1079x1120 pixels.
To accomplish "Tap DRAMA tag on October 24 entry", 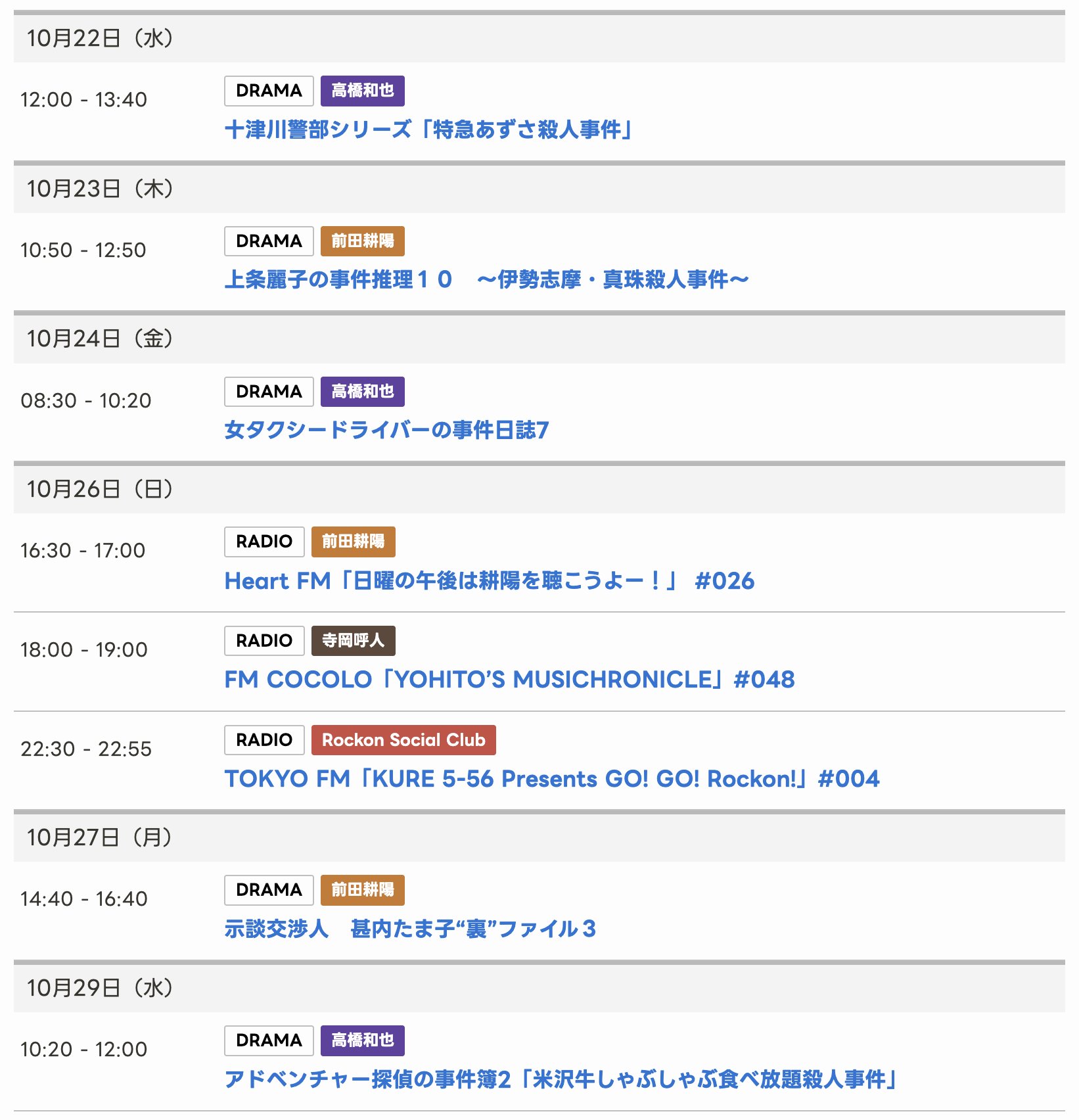I will tap(269, 392).
